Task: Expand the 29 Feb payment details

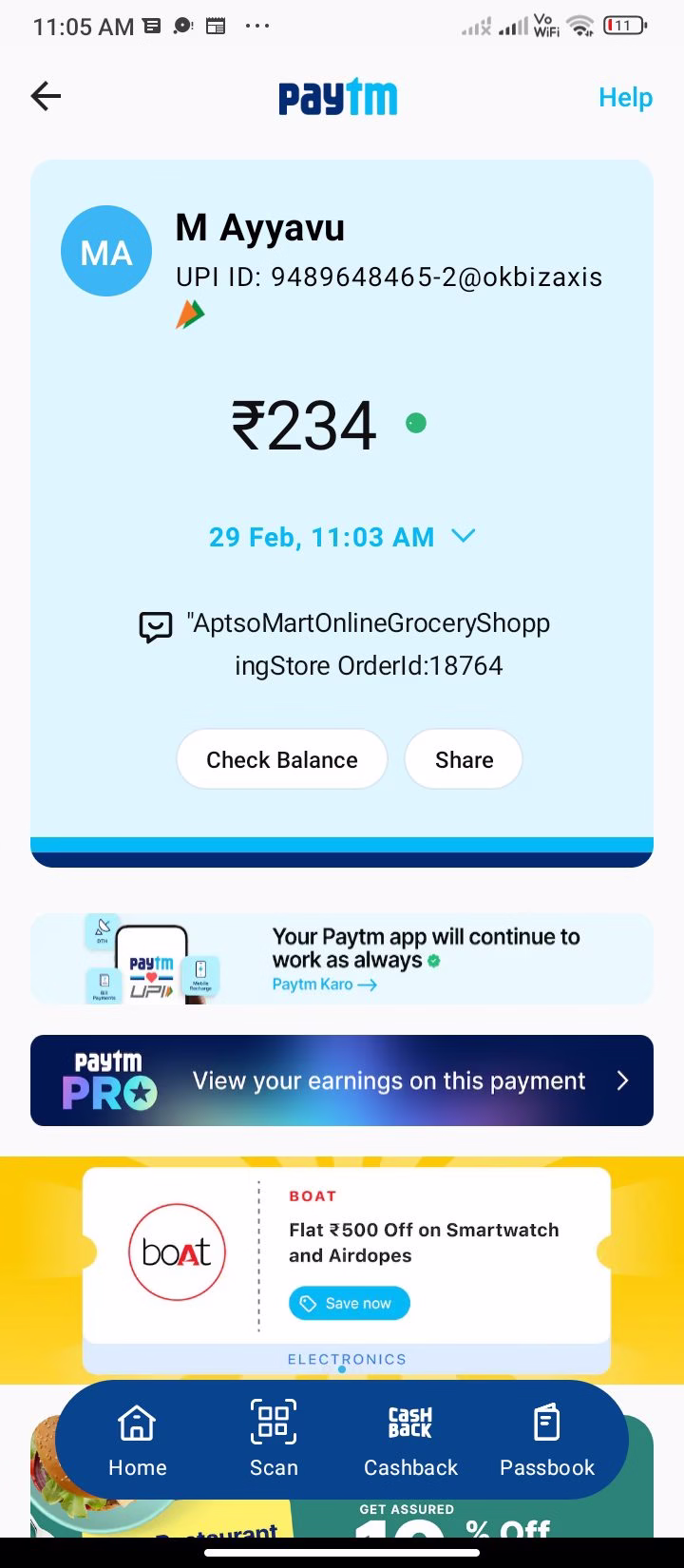Action: 464,536
